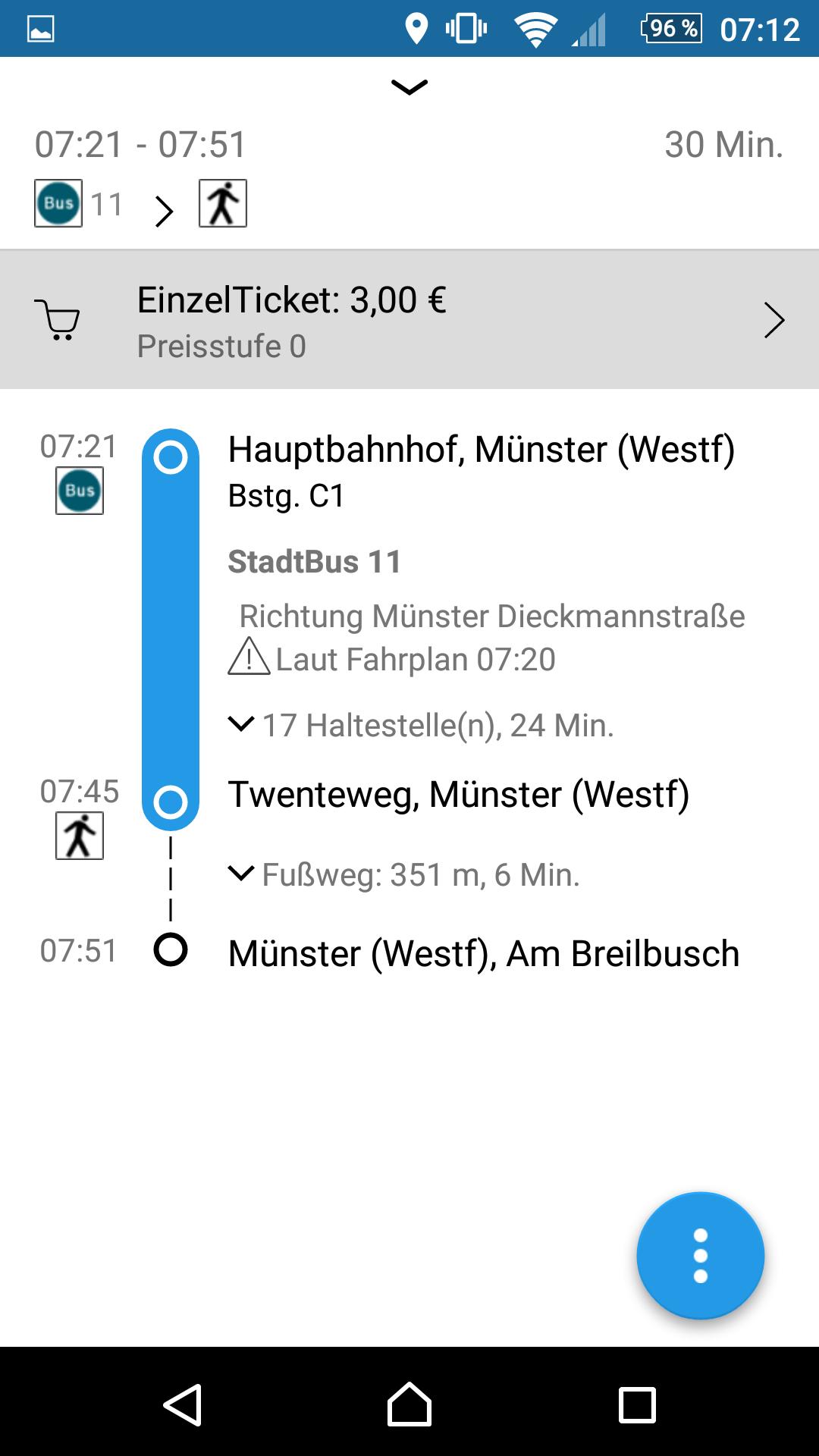Click the location pin in the status bar

tap(416, 29)
